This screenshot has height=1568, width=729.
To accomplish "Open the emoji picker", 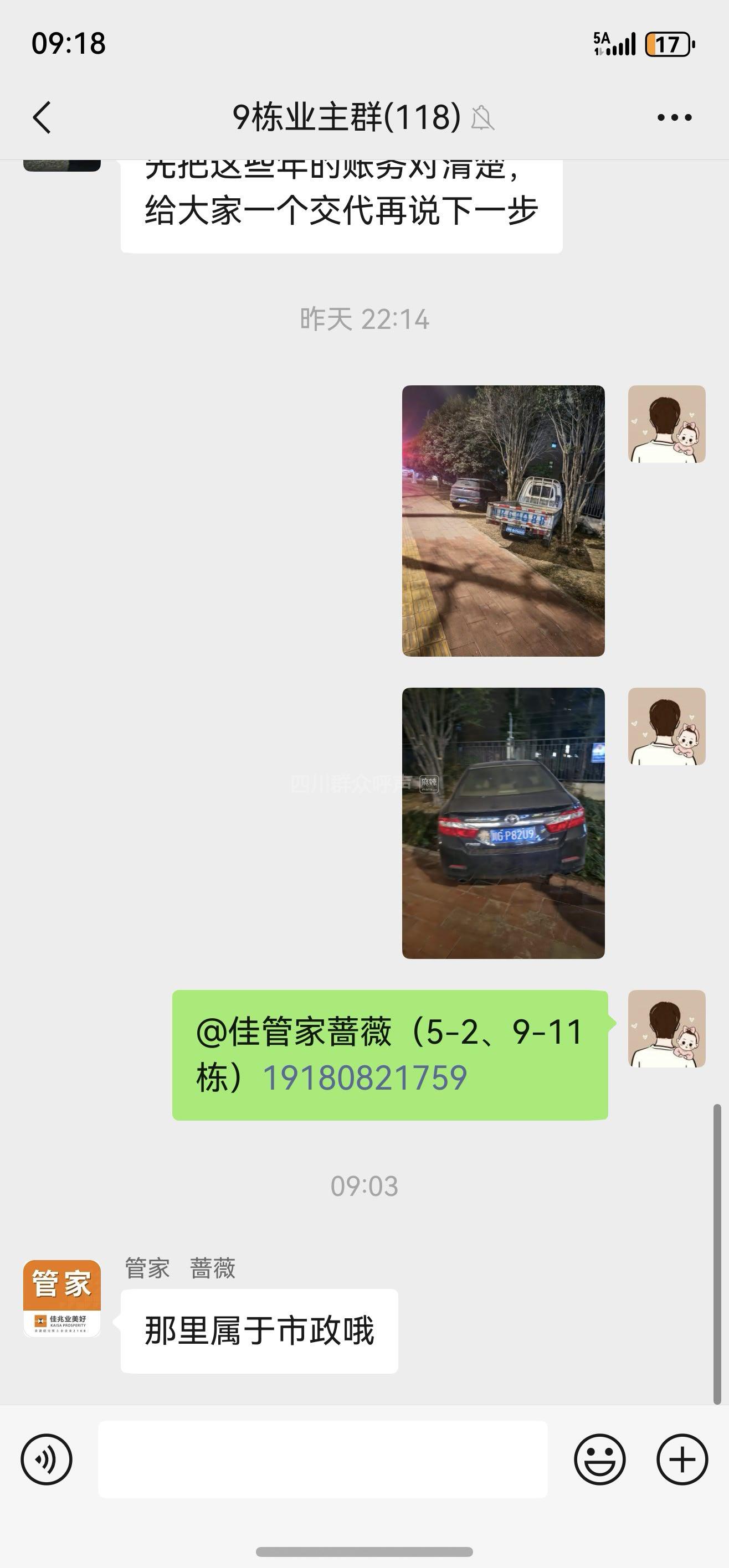I will pos(599,1459).
